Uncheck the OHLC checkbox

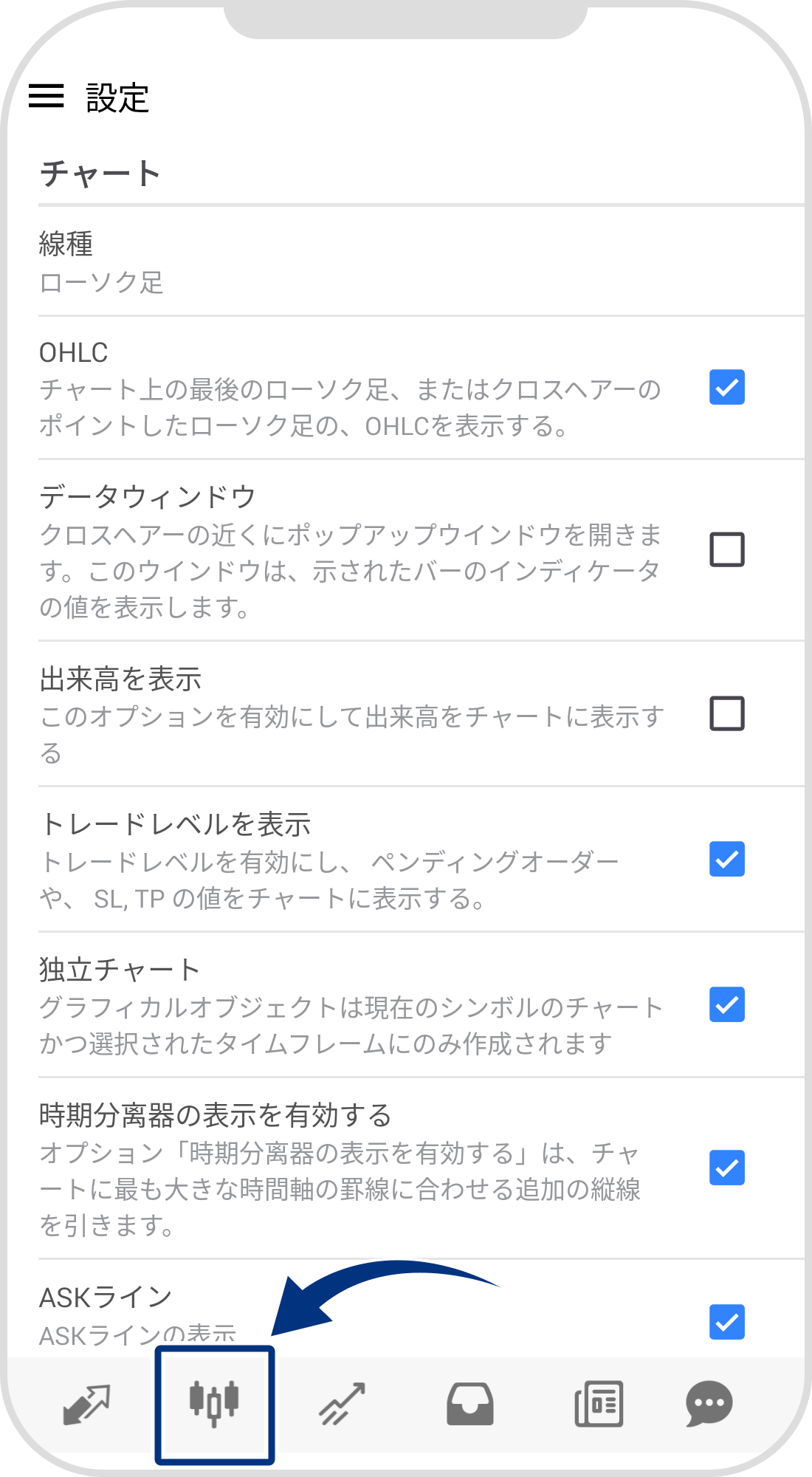(726, 385)
